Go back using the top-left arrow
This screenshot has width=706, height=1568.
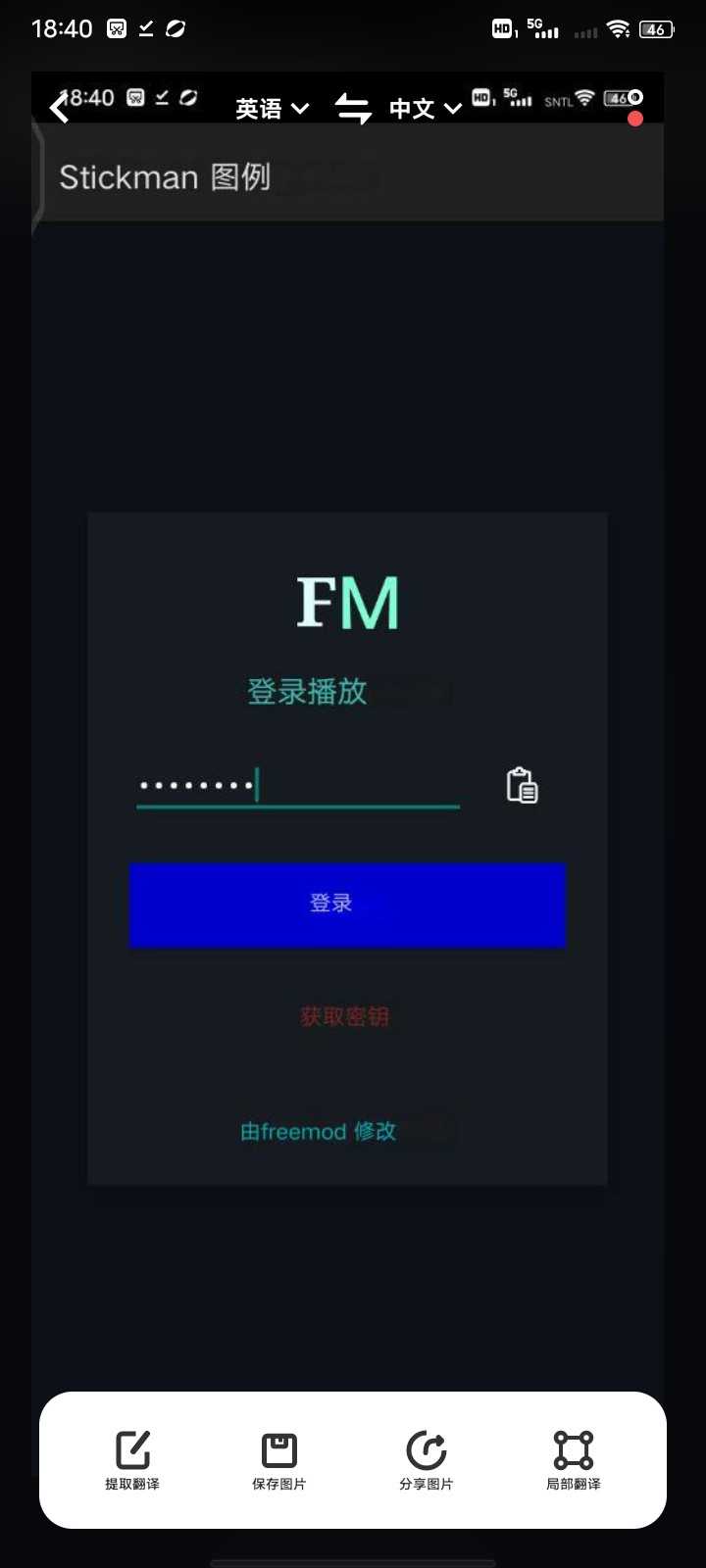pos(59,108)
